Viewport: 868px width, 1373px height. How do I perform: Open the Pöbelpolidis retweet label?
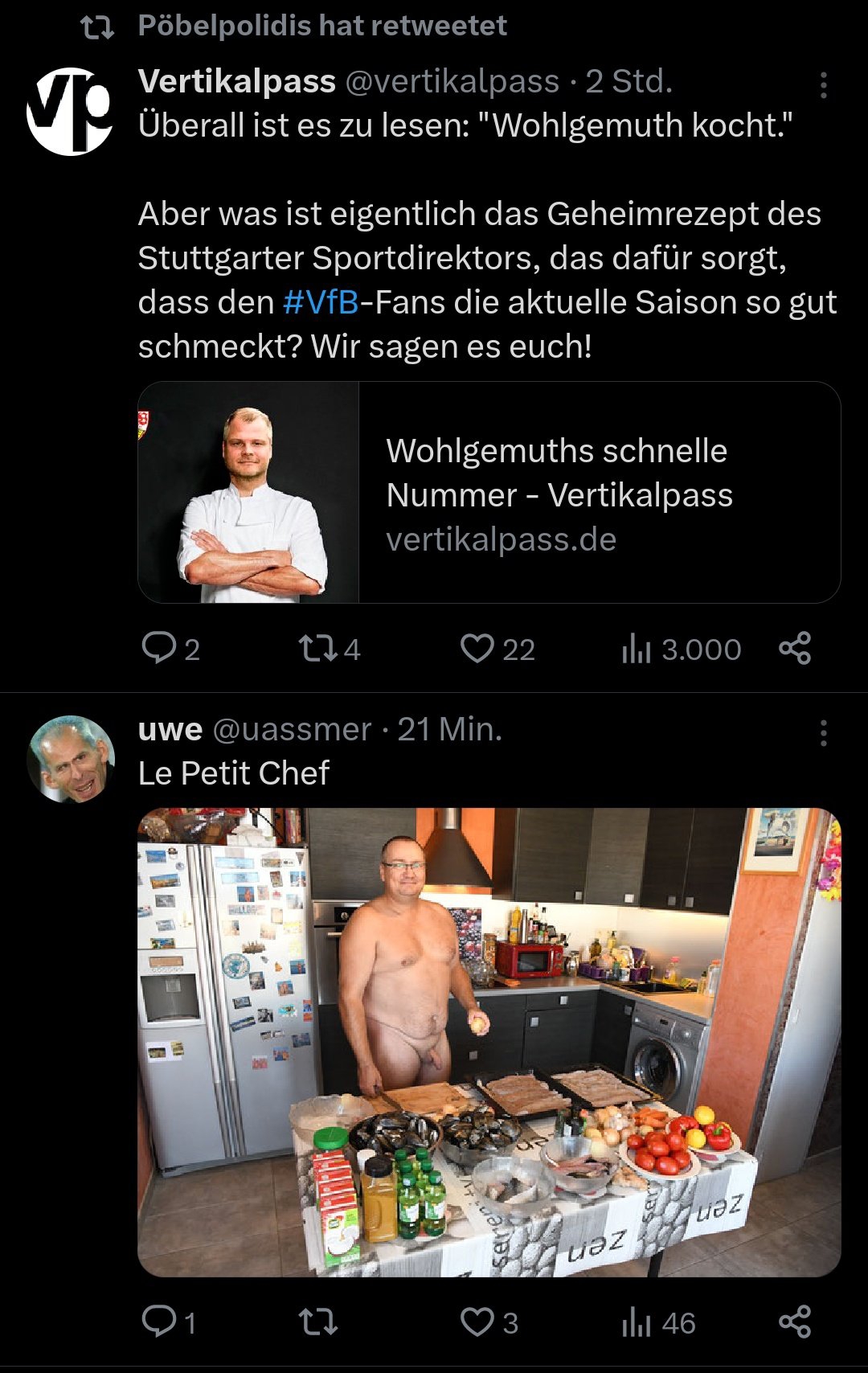(321, 26)
